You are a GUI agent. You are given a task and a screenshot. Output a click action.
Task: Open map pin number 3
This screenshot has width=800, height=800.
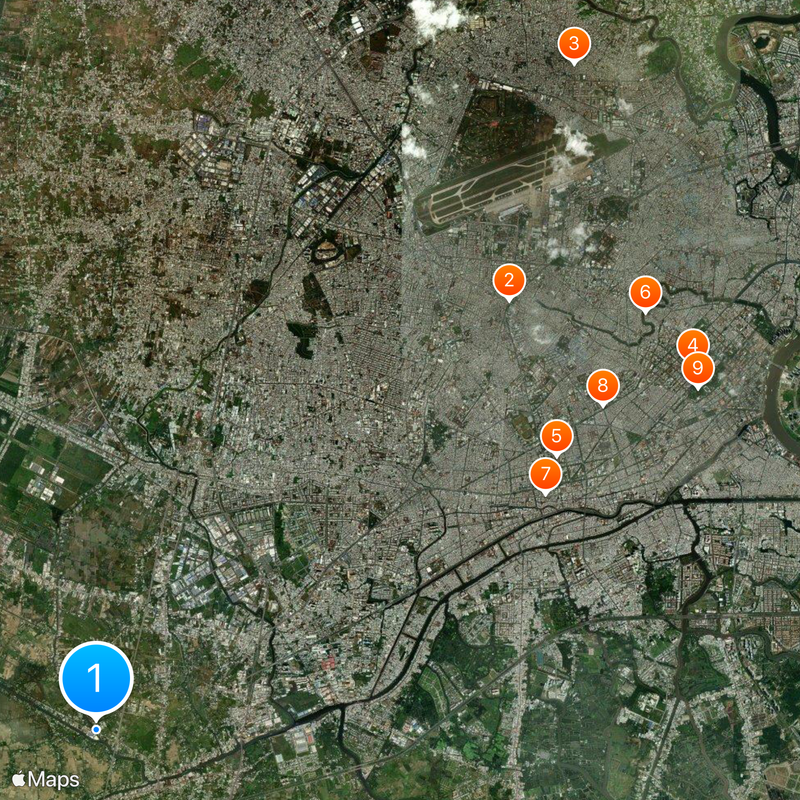coord(573,43)
